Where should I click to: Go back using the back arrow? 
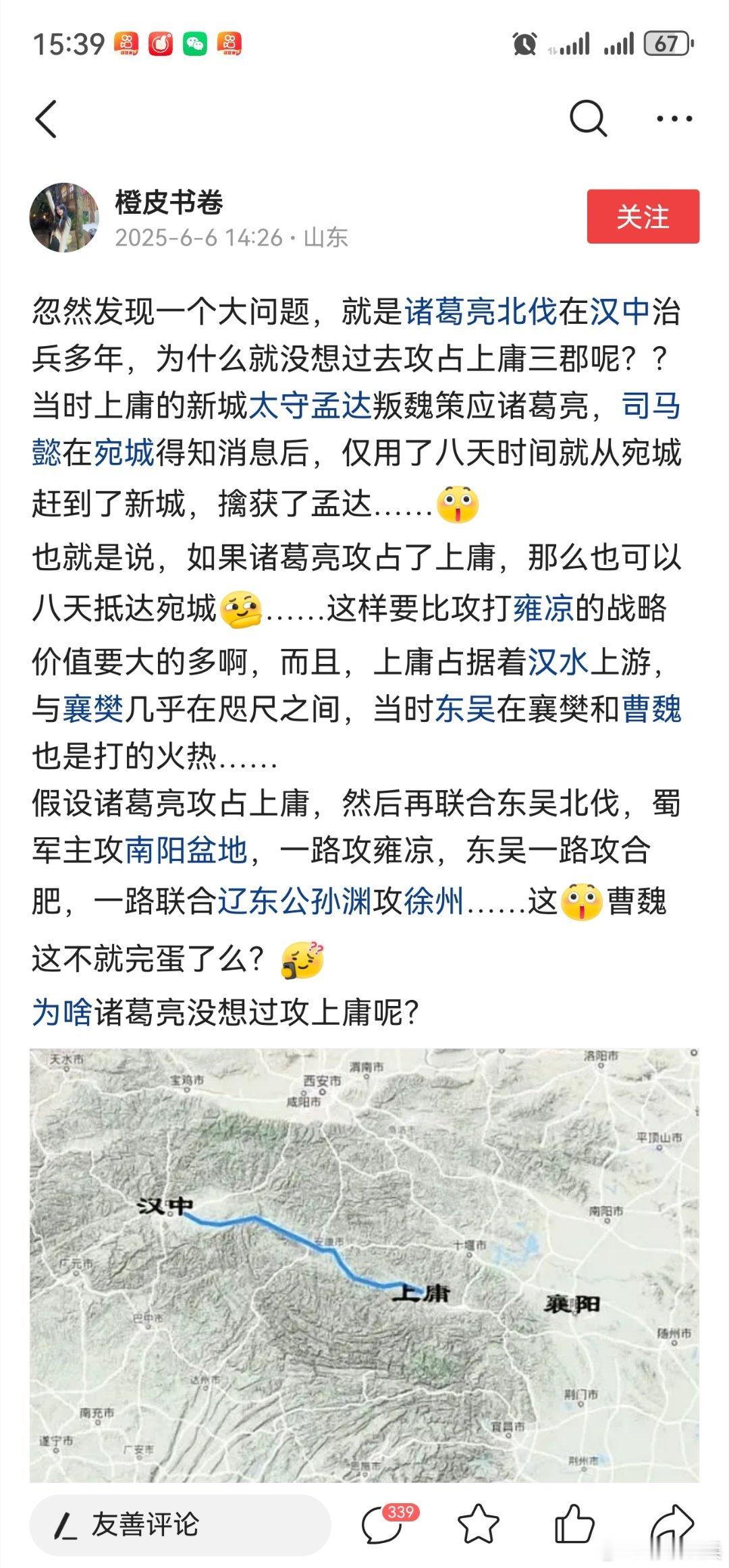click(46, 119)
